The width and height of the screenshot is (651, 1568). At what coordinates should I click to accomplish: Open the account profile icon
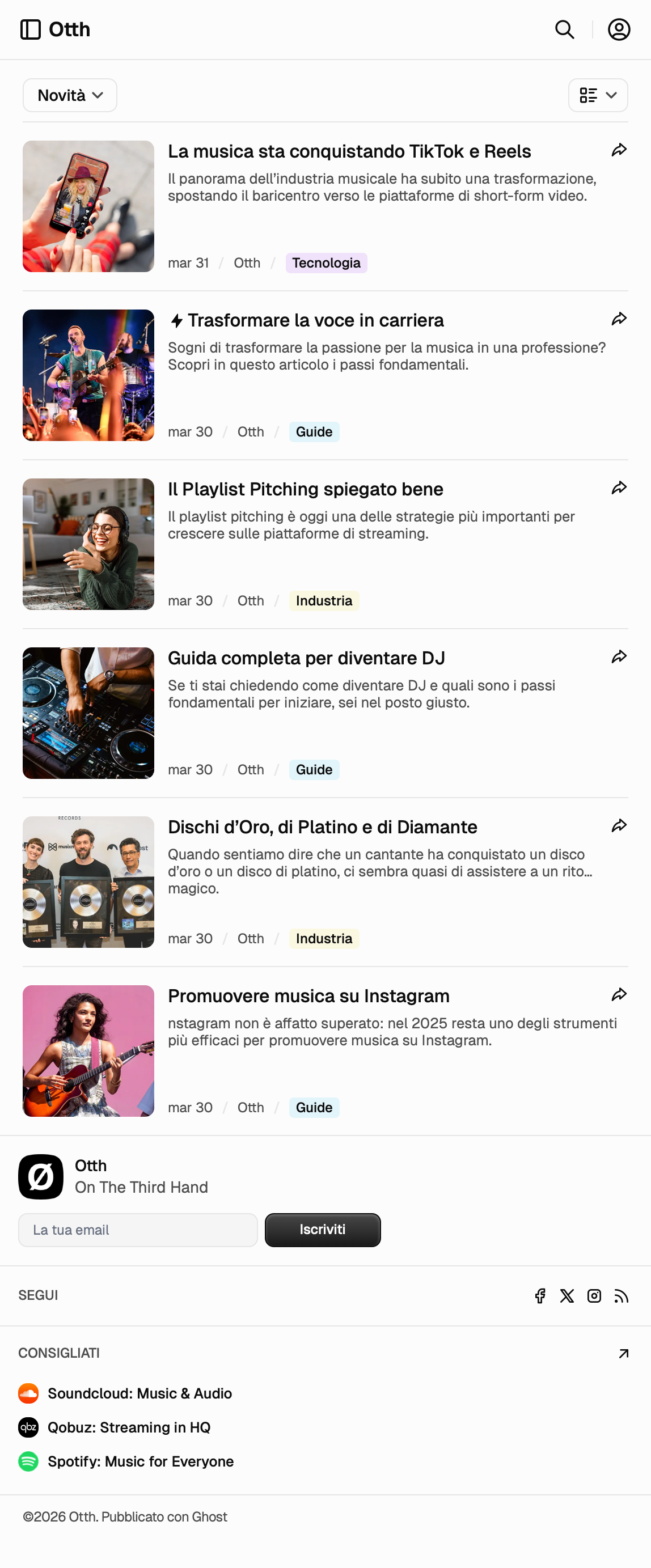[619, 29]
